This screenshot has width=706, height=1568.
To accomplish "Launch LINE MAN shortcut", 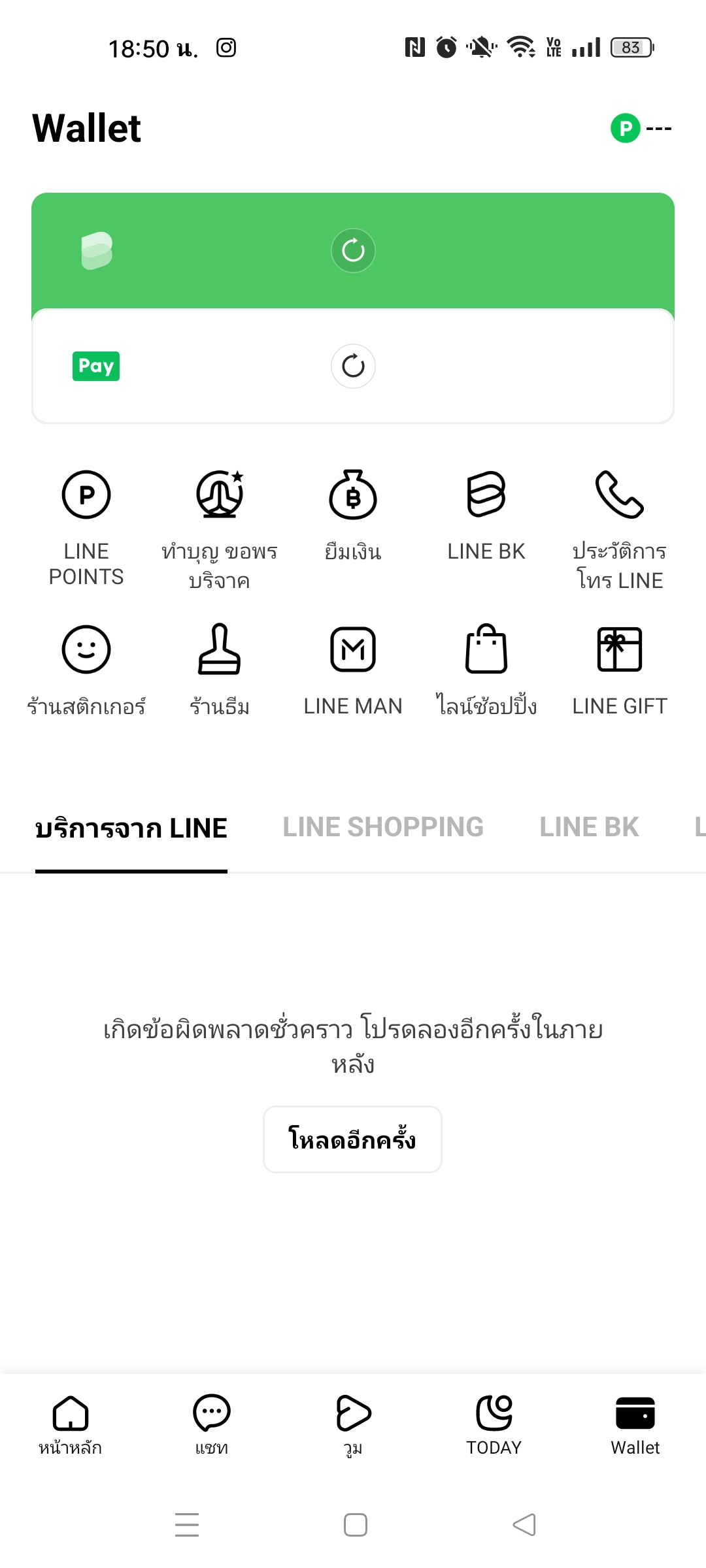I will coord(353,670).
